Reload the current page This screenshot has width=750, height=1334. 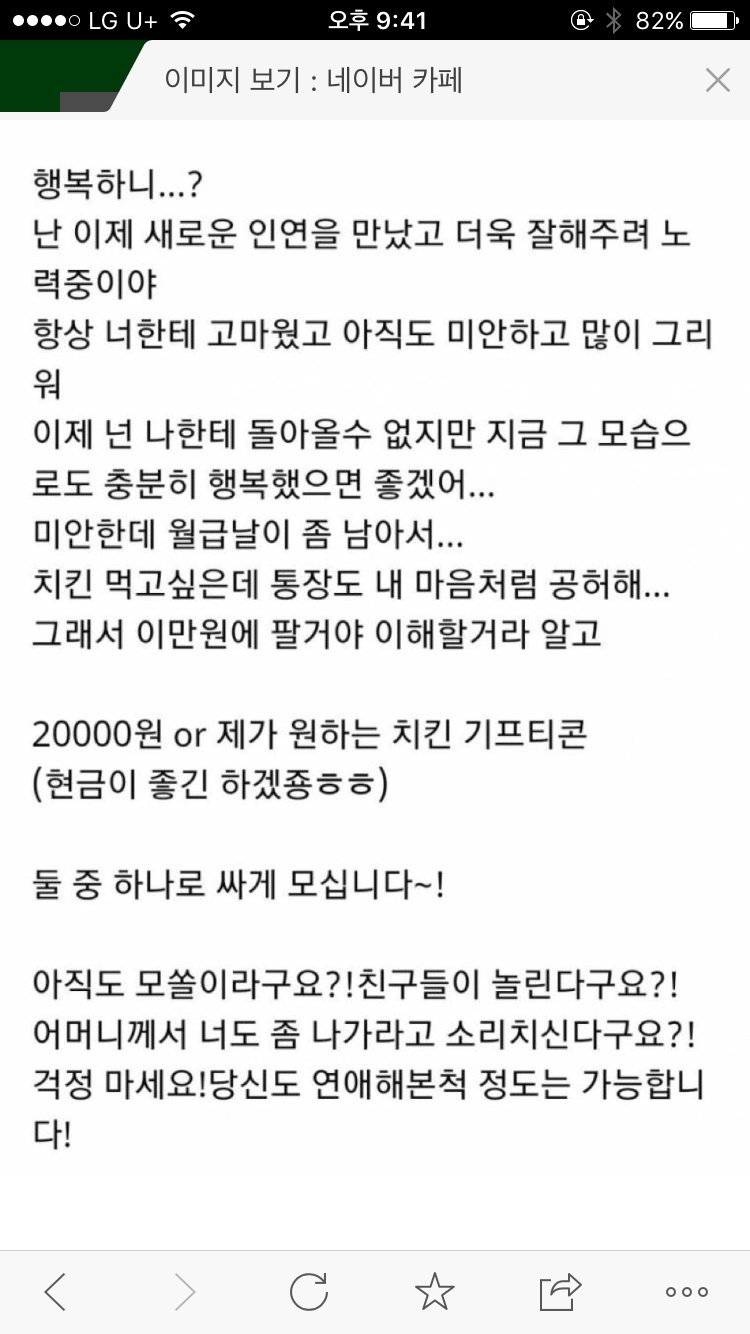coord(309,1292)
